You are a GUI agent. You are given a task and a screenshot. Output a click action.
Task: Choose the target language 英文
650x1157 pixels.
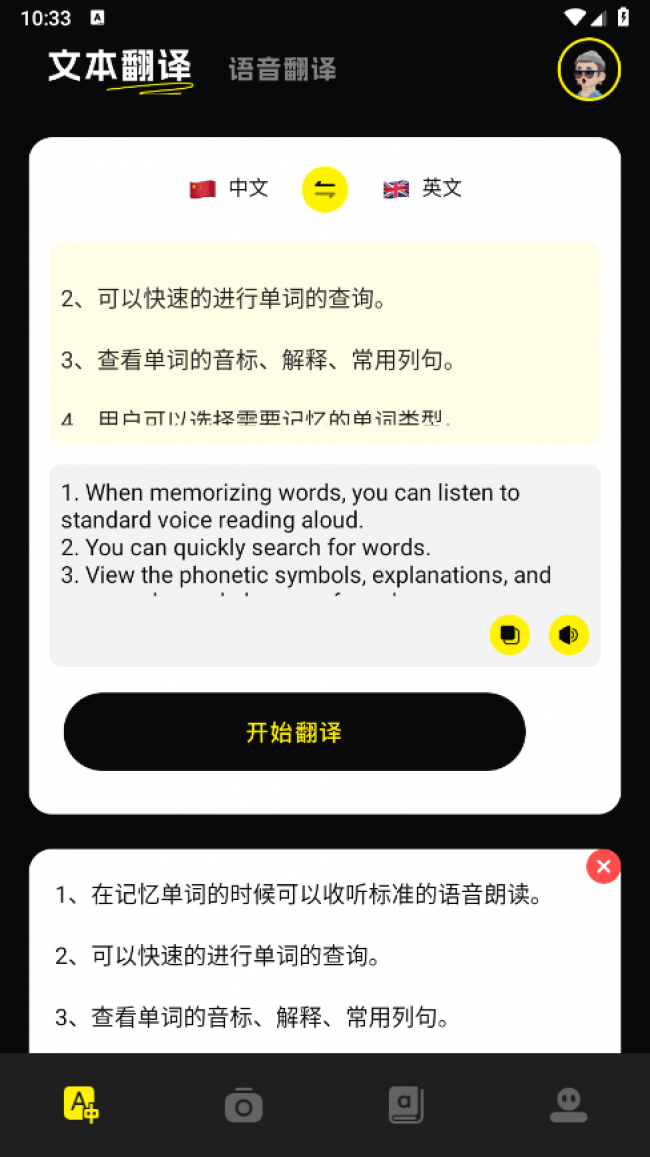(x=423, y=188)
